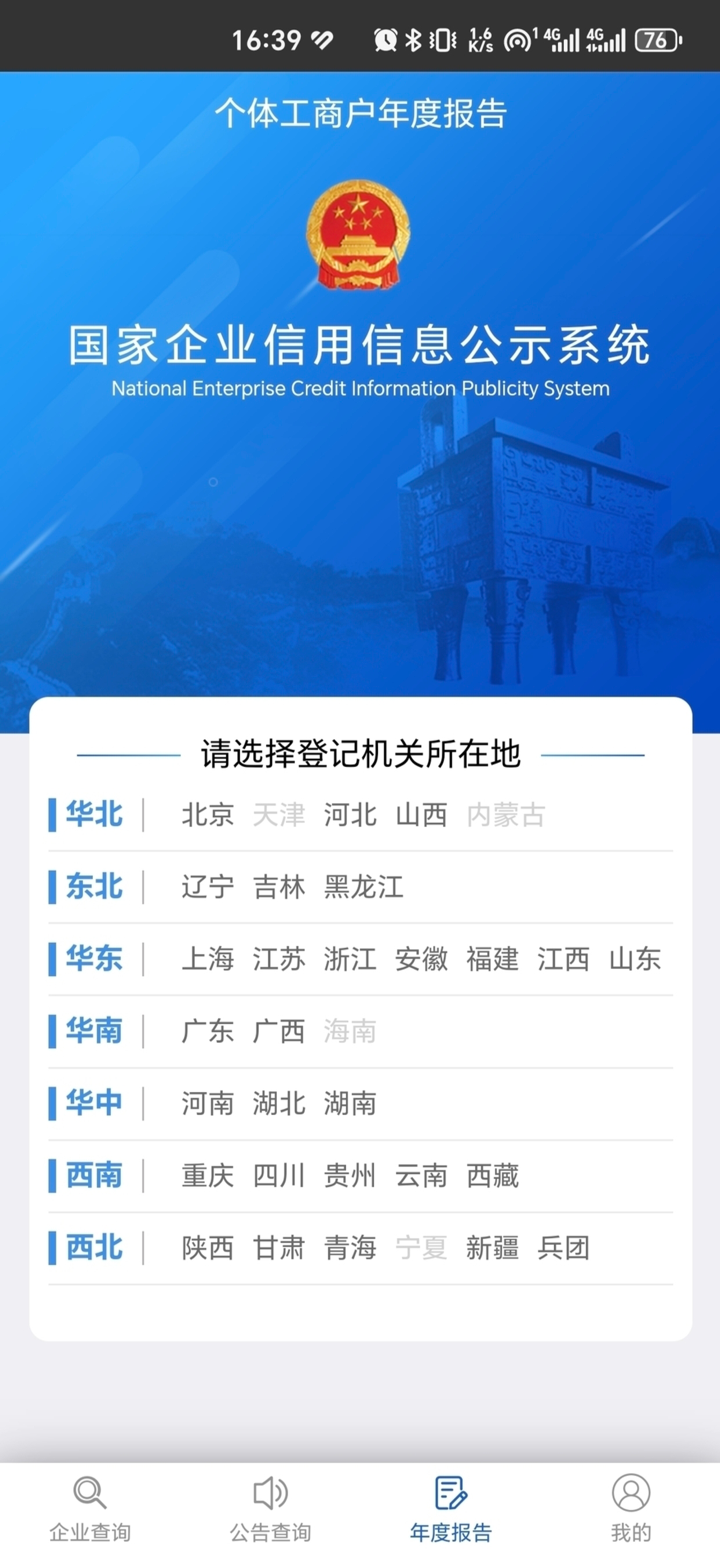
Task: Select 重庆 under 西南
Action: pos(207,1175)
